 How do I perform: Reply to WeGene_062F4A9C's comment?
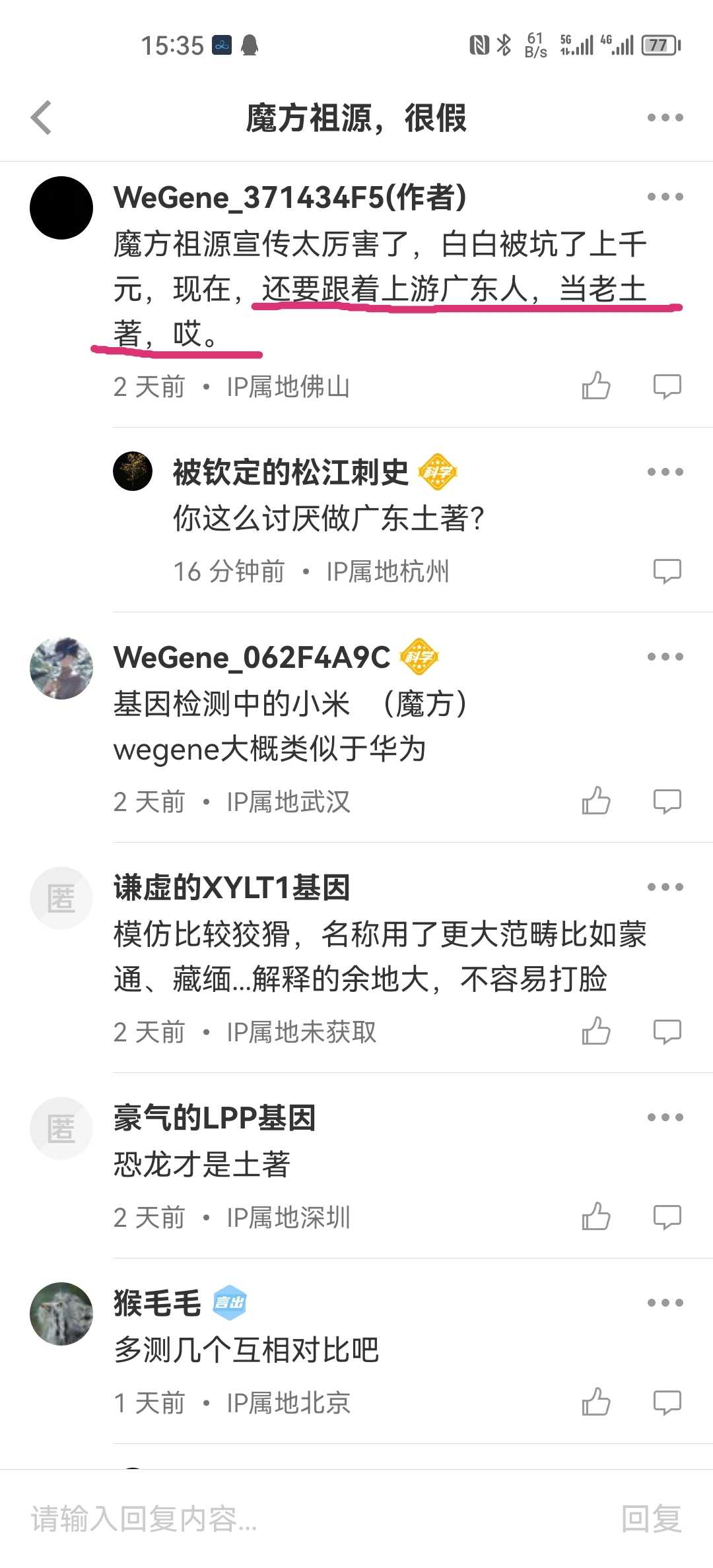click(667, 801)
